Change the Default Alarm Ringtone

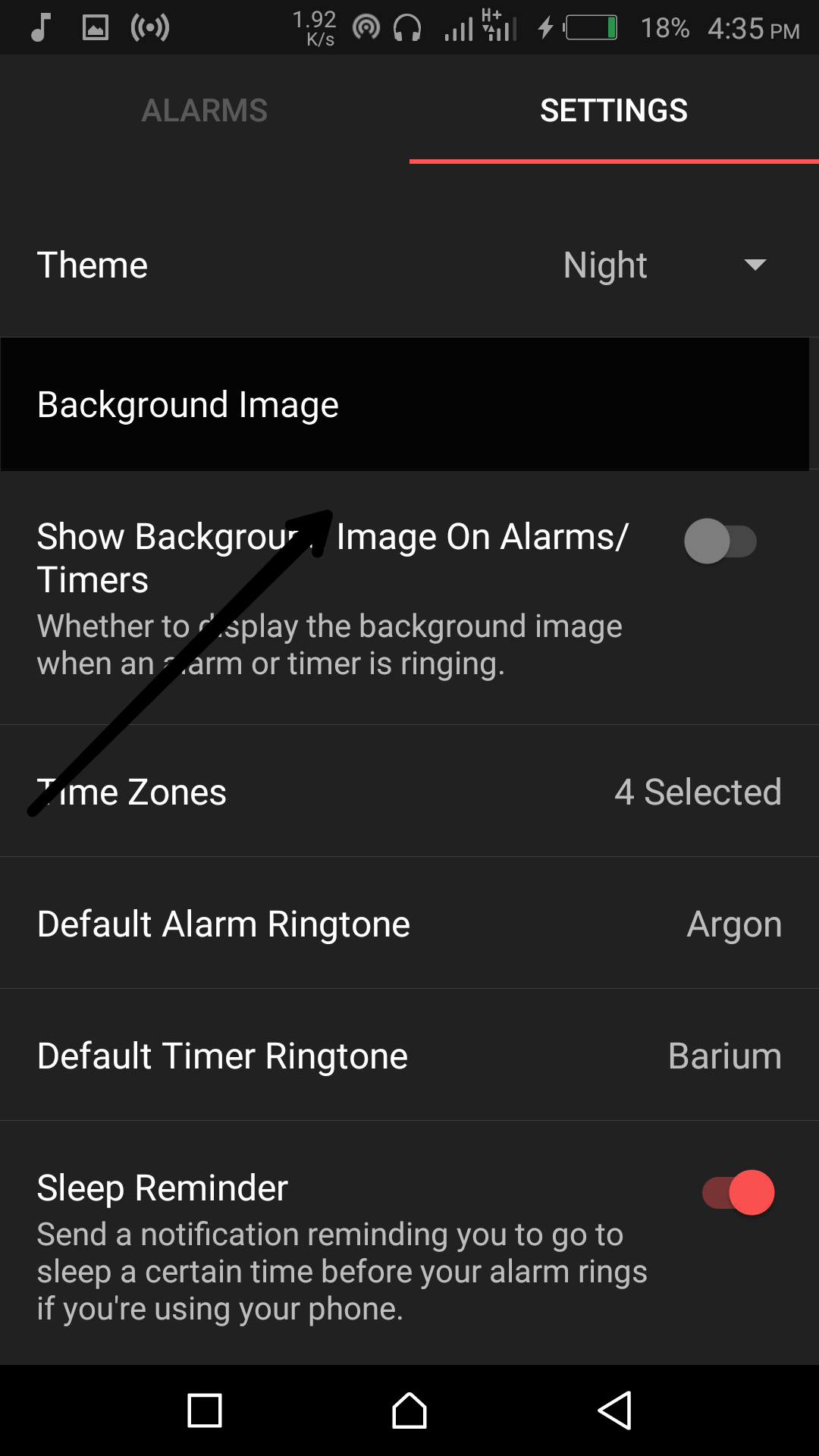(x=409, y=924)
